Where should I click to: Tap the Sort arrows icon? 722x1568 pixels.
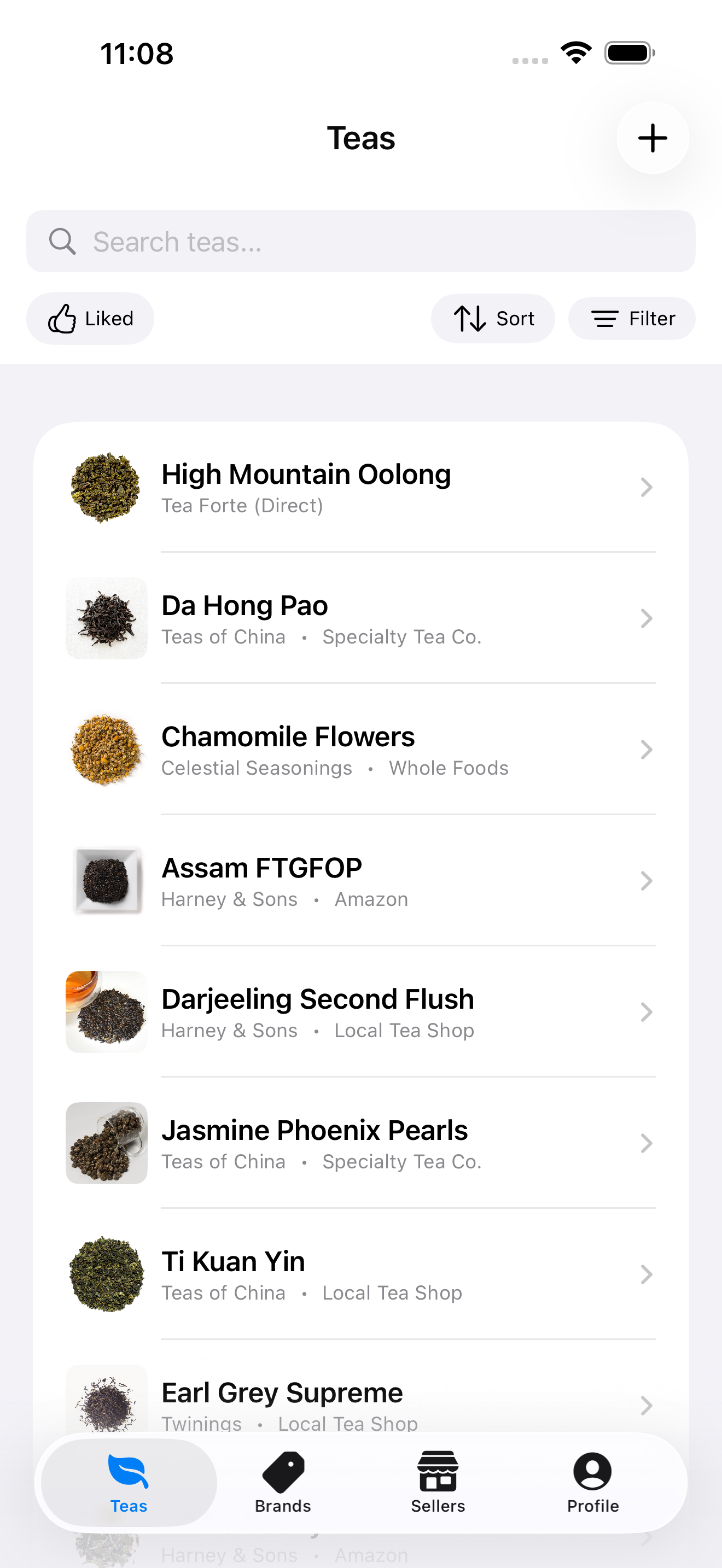pyautogui.click(x=470, y=318)
